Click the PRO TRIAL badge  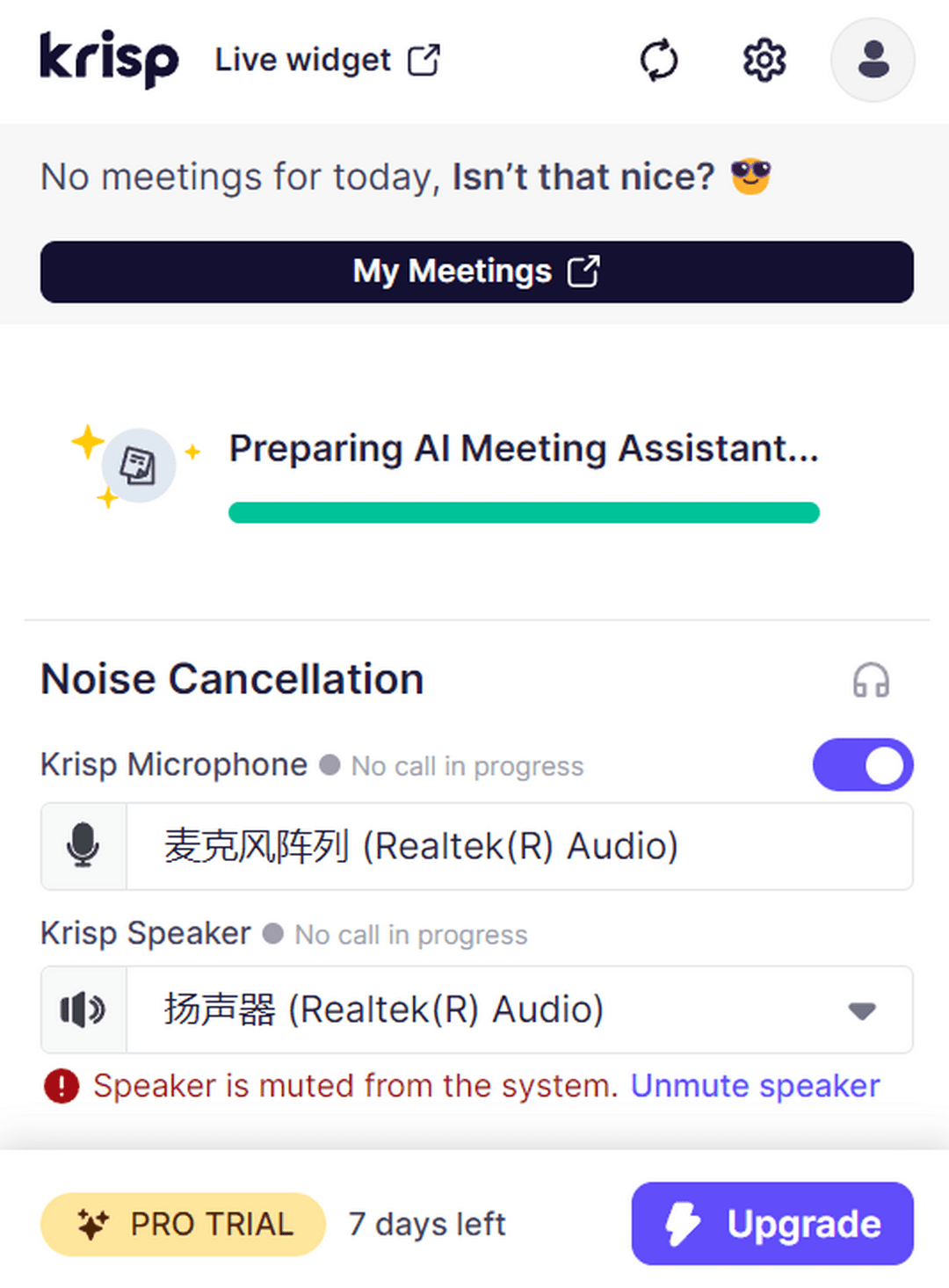pos(183,1223)
